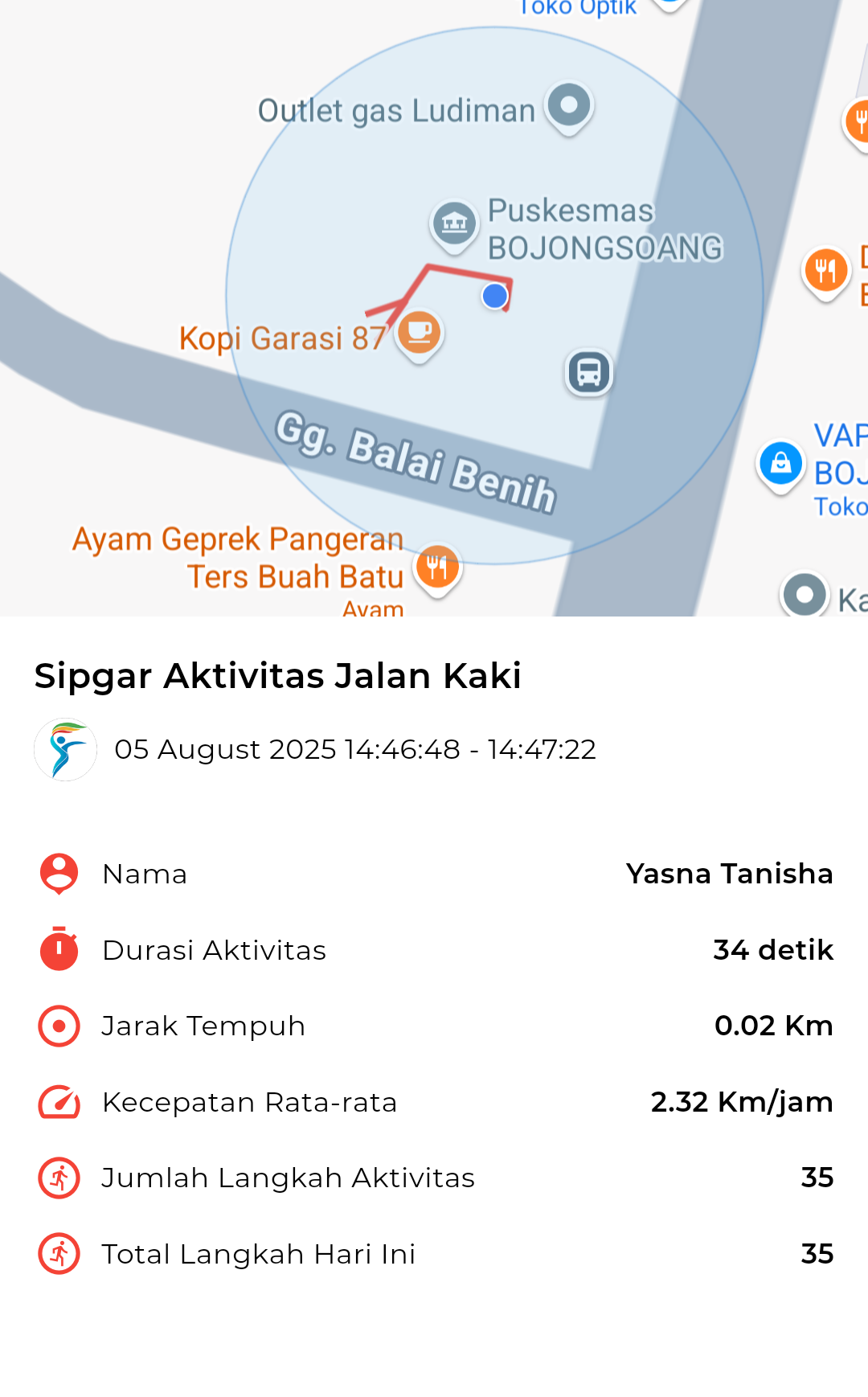Tap the bus stop icon on the map
The height and width of the screenshot is (1397, 868).
589,372
